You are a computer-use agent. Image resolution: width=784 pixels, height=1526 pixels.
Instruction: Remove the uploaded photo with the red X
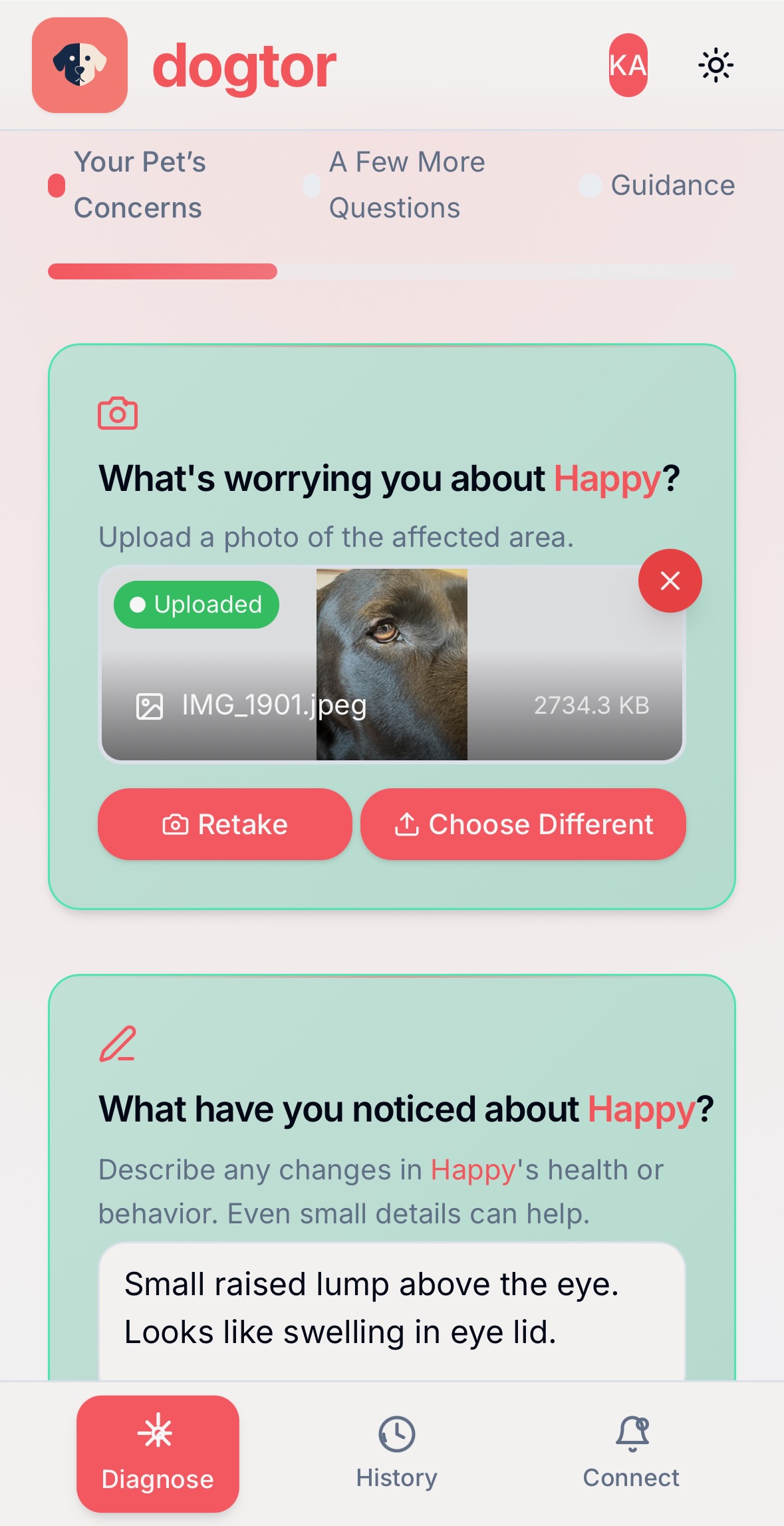(670, 581)
